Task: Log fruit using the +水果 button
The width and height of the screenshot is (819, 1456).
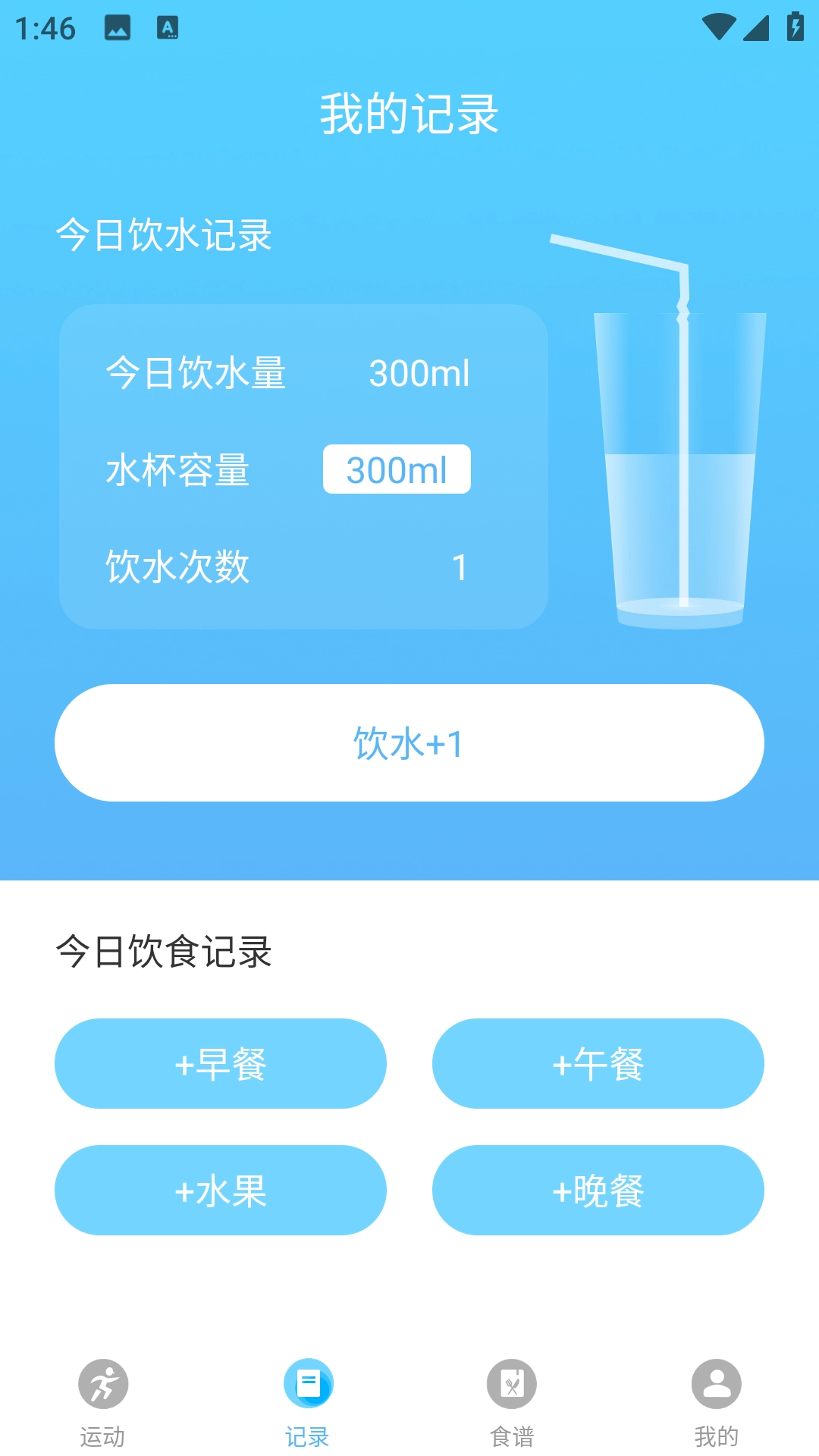Action: click(220, 1190)
